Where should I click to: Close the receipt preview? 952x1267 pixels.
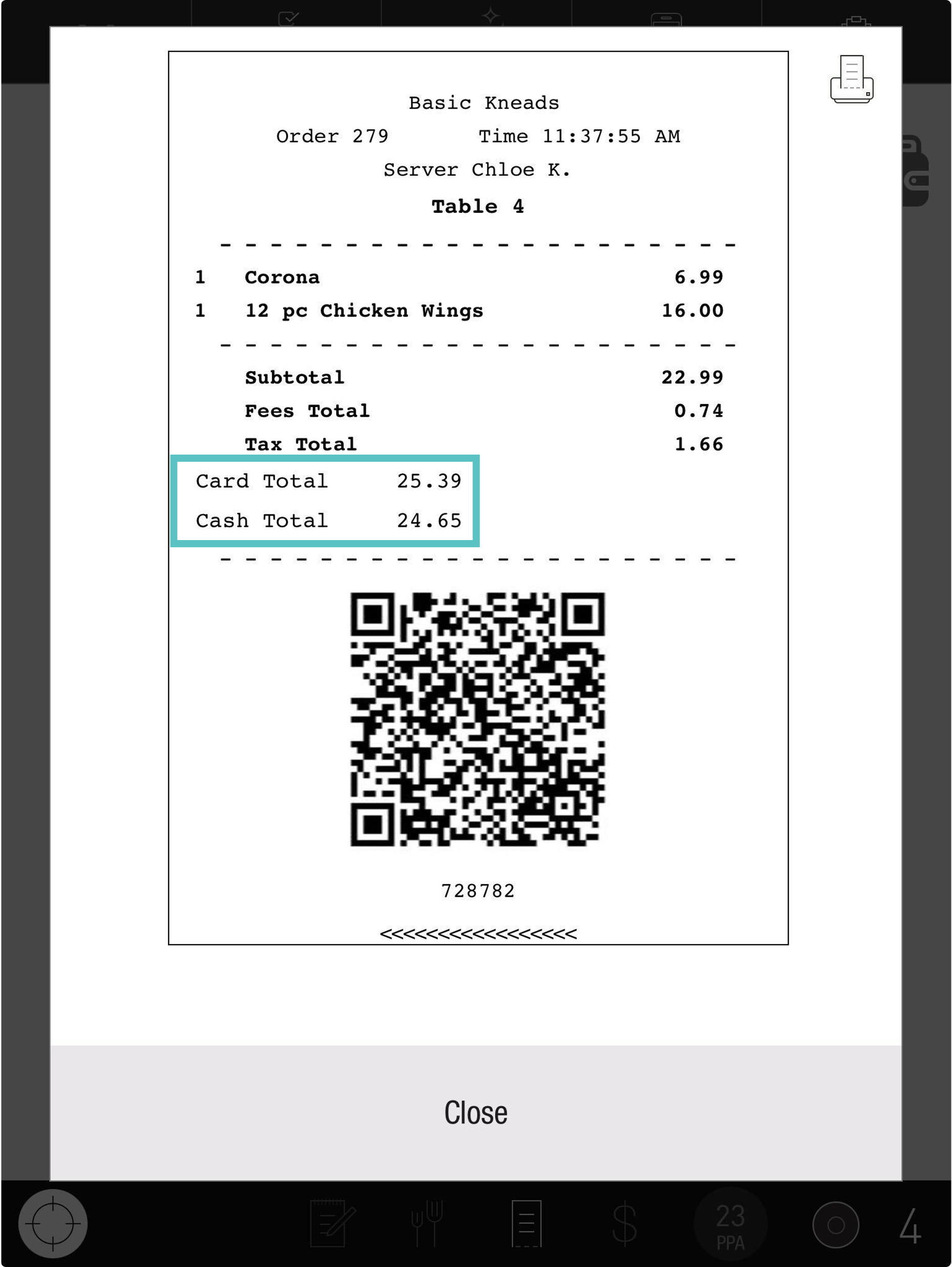click(x=475, y=1113)
